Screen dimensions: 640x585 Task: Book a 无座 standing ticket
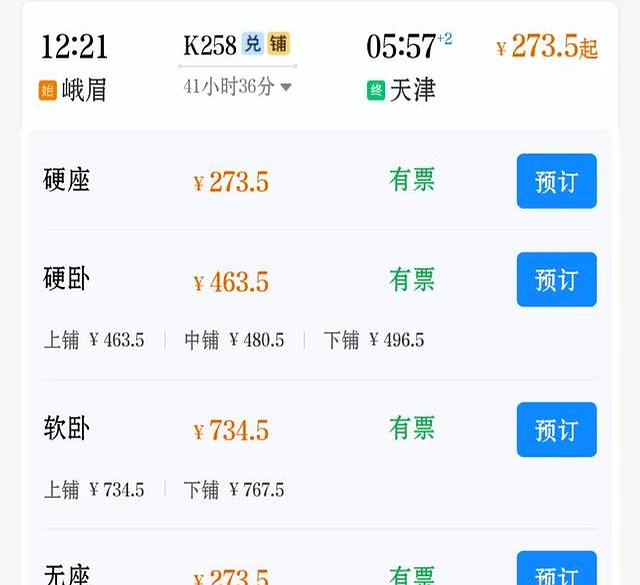(x=556, y=571)
